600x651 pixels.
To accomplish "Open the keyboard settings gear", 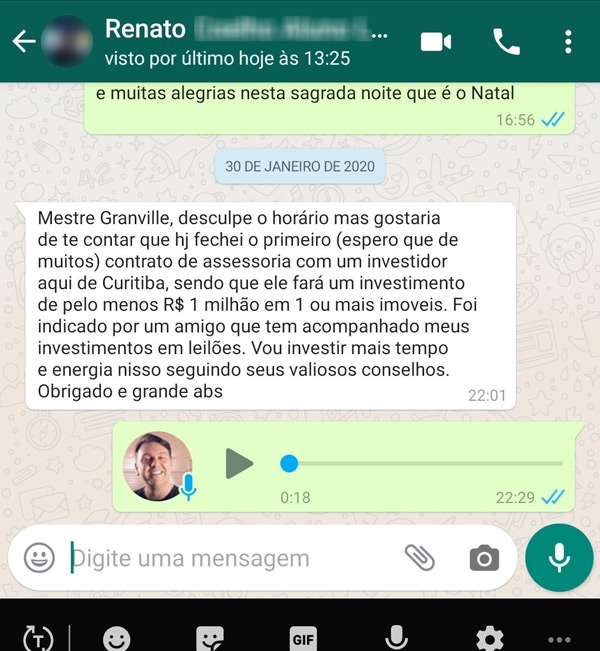I will point(489,638).
